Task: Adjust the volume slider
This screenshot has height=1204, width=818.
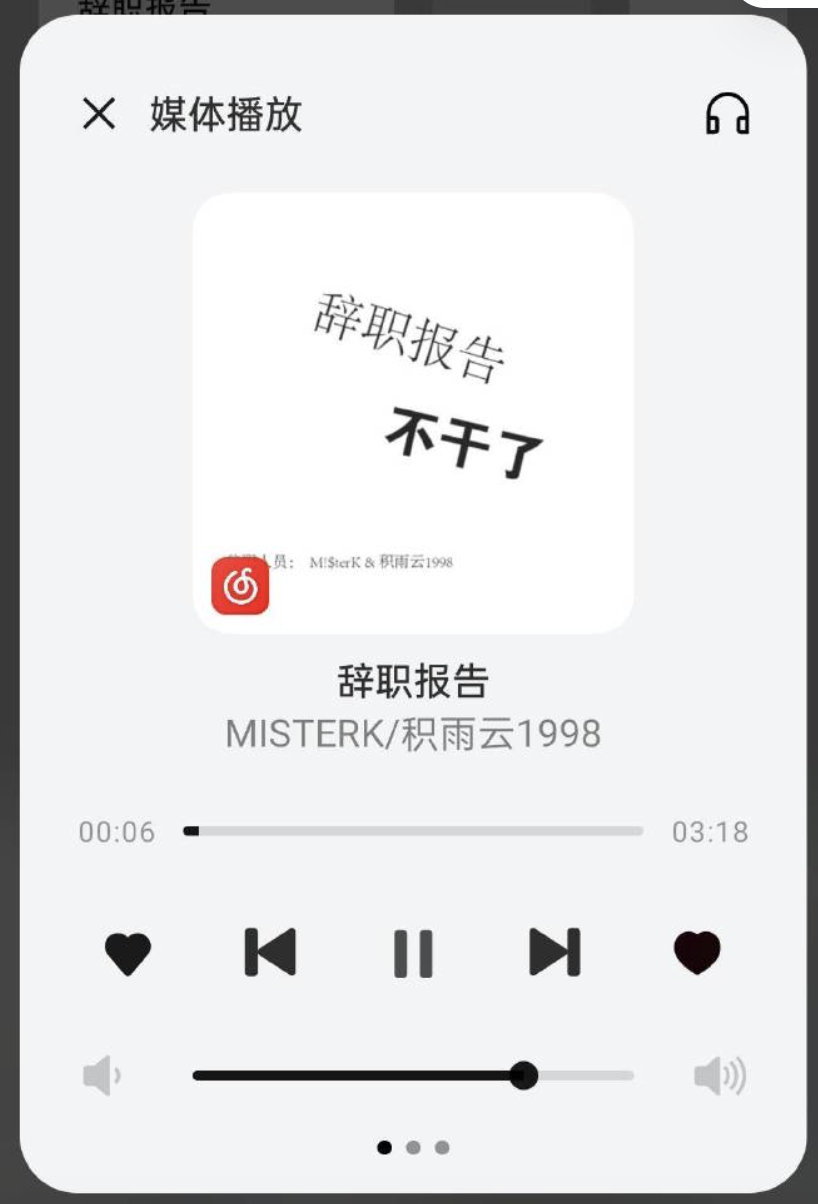Action: coord(523,1076)
